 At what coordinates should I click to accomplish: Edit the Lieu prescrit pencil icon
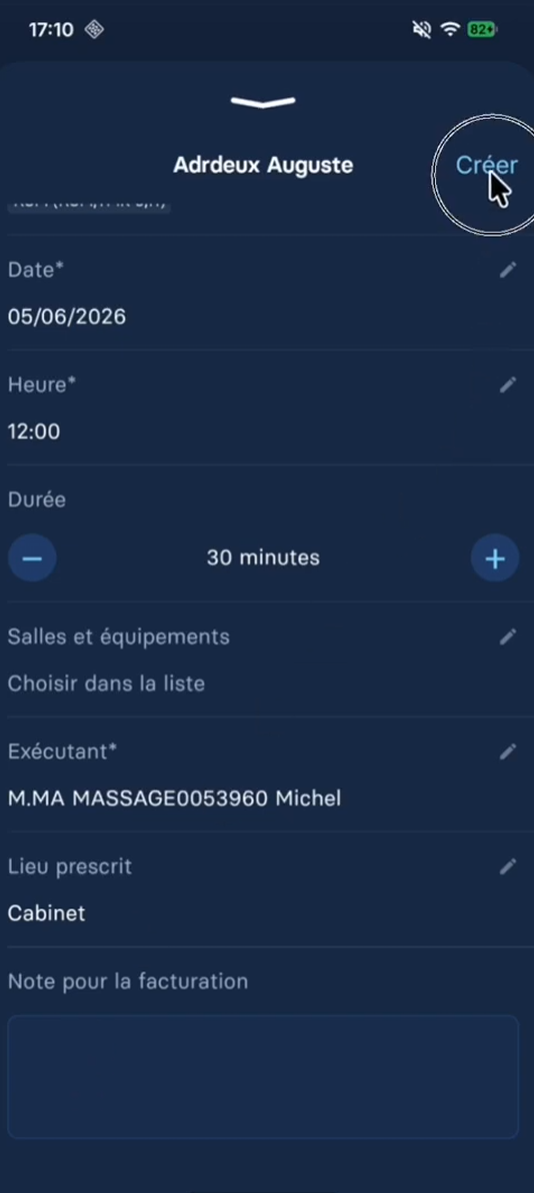pos(507,866)
